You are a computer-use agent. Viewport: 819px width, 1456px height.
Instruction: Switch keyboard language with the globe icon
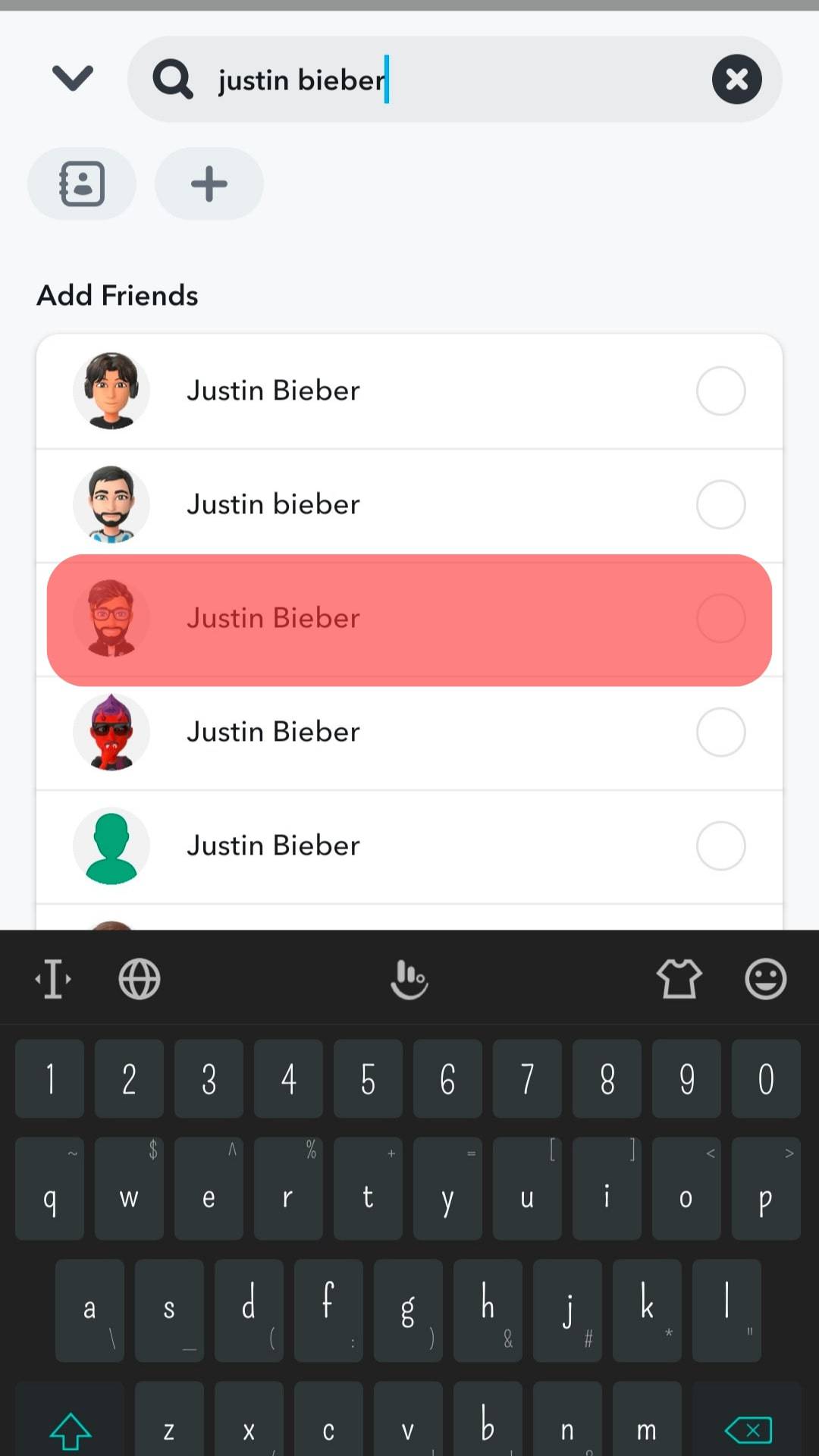coord(140,978)
